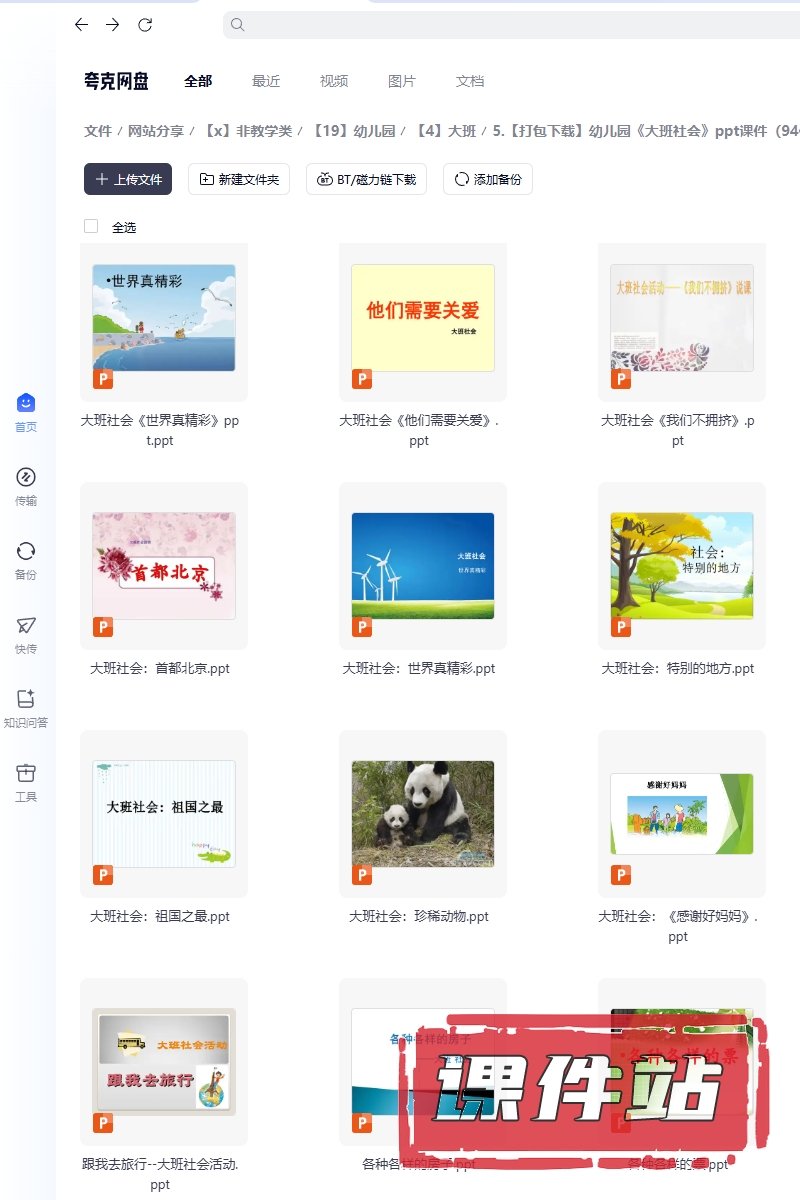Open 工具 in the sidebar
This screenshot has width=800, height=1200.
point(26,782)
